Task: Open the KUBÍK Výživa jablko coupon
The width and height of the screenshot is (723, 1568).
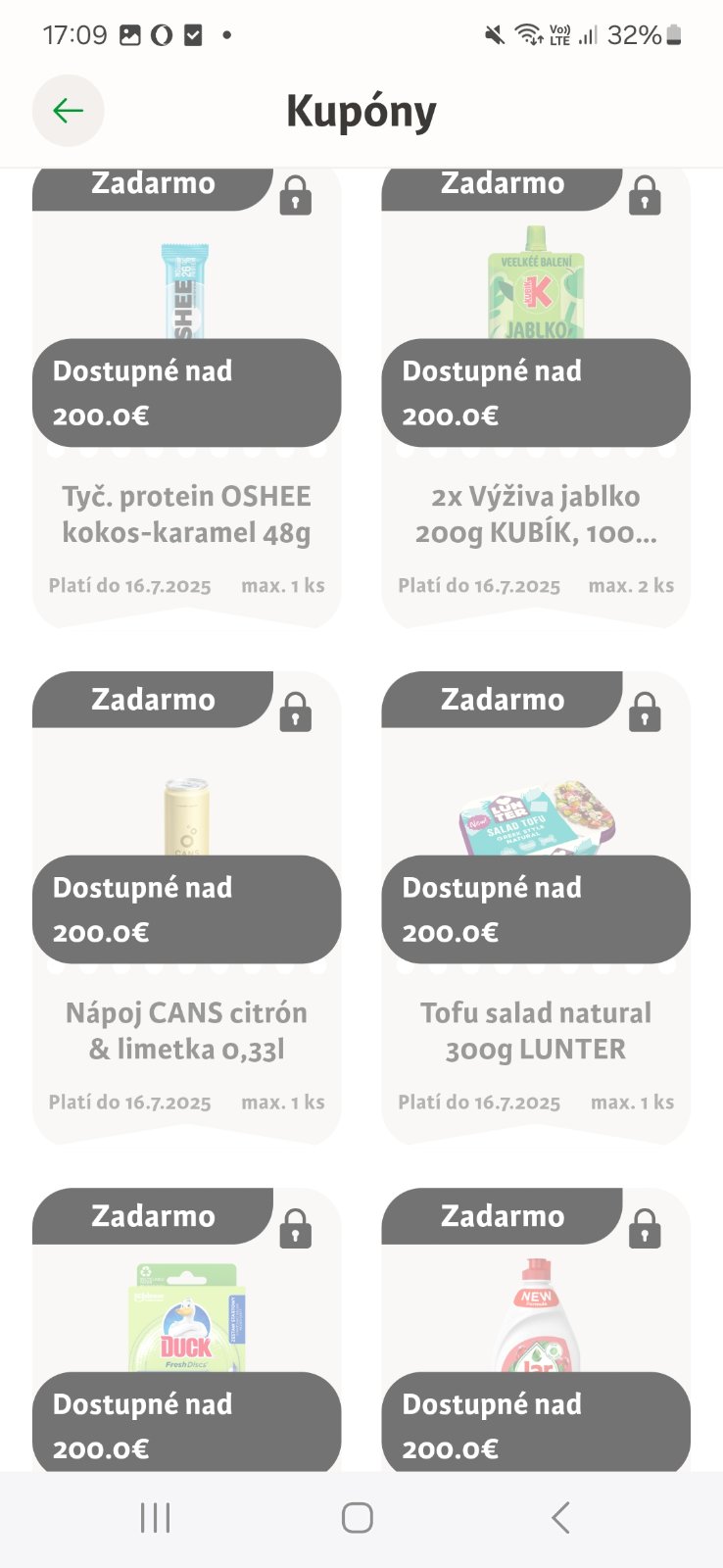Action: 536,514
